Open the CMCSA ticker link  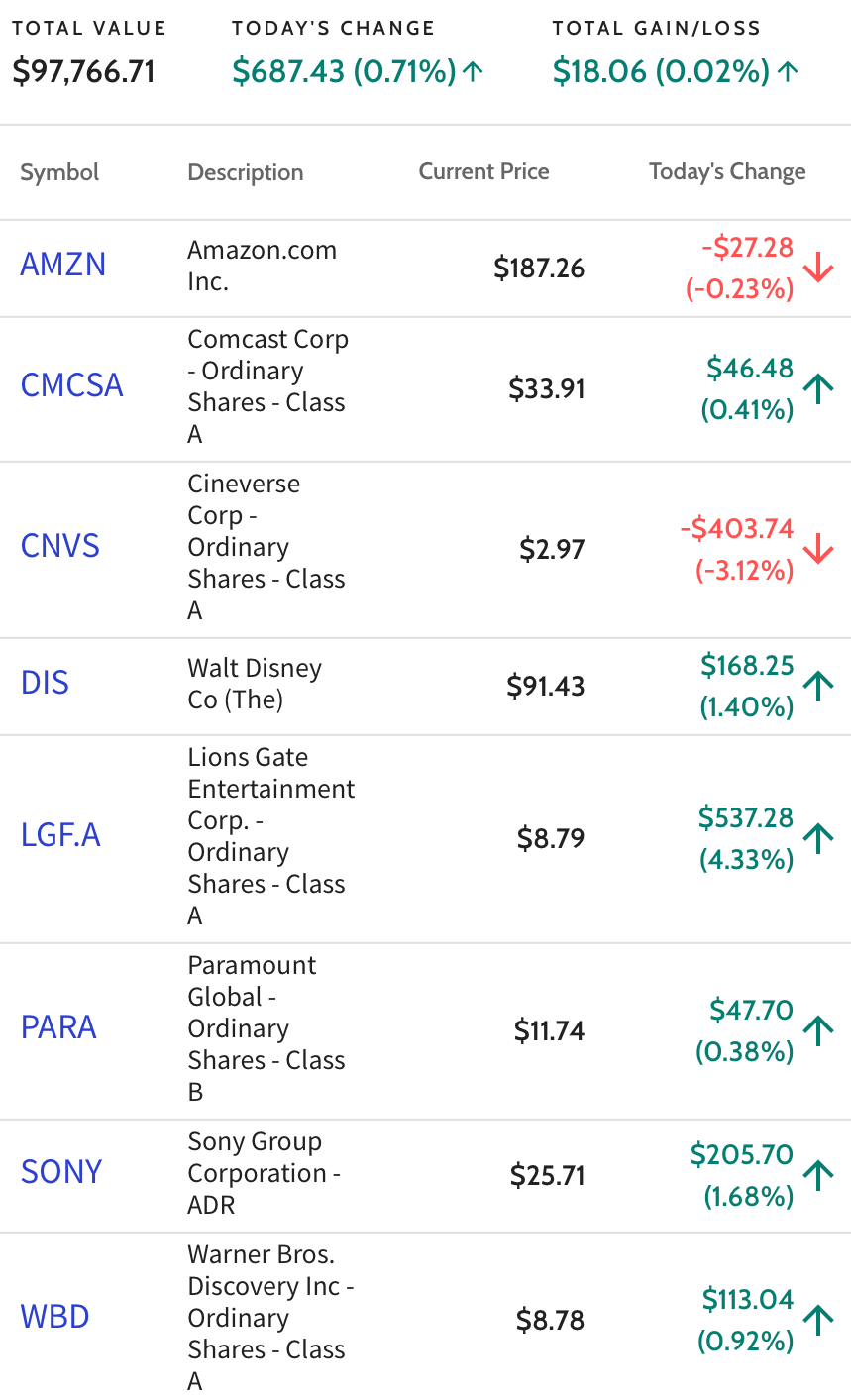(x=72, y=385)
